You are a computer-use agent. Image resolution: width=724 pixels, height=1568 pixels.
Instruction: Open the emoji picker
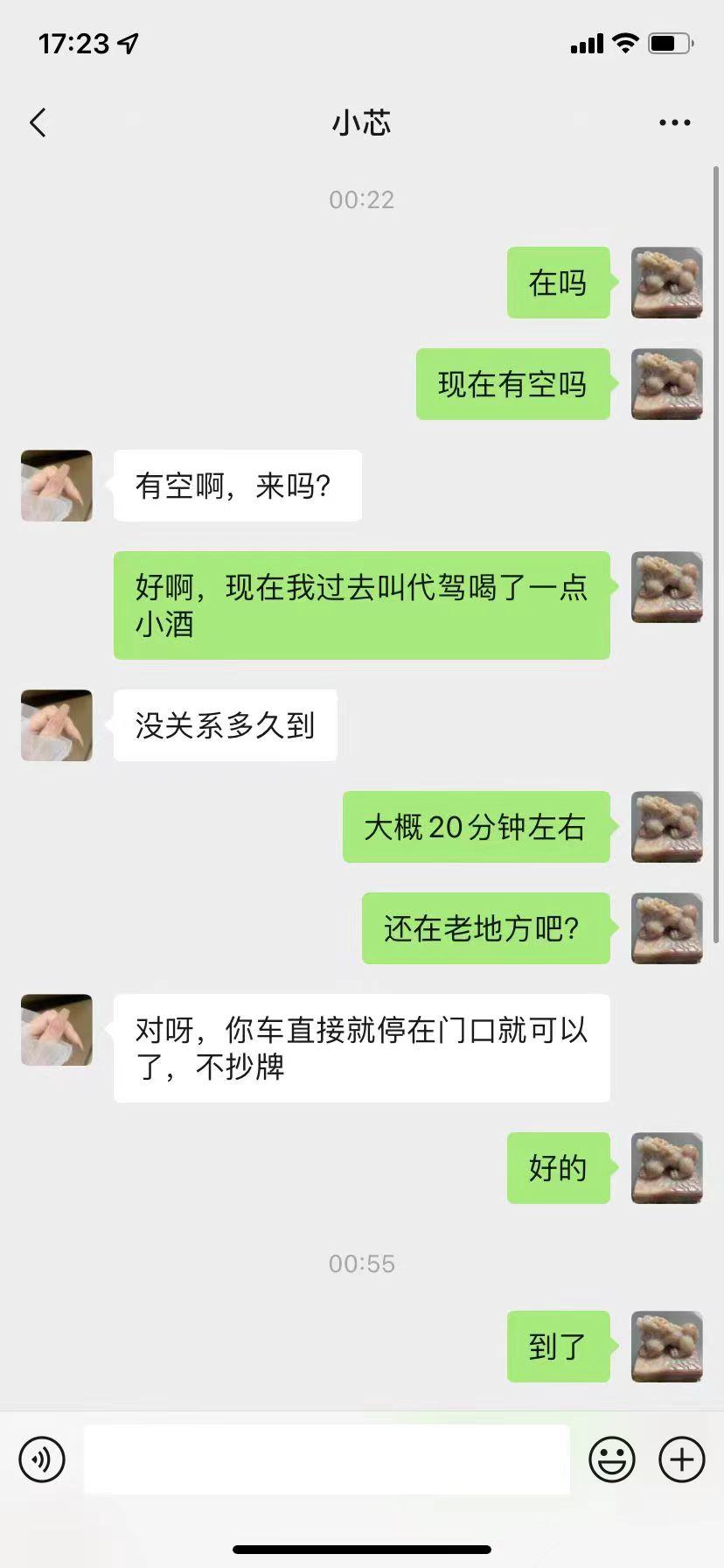613,1459
